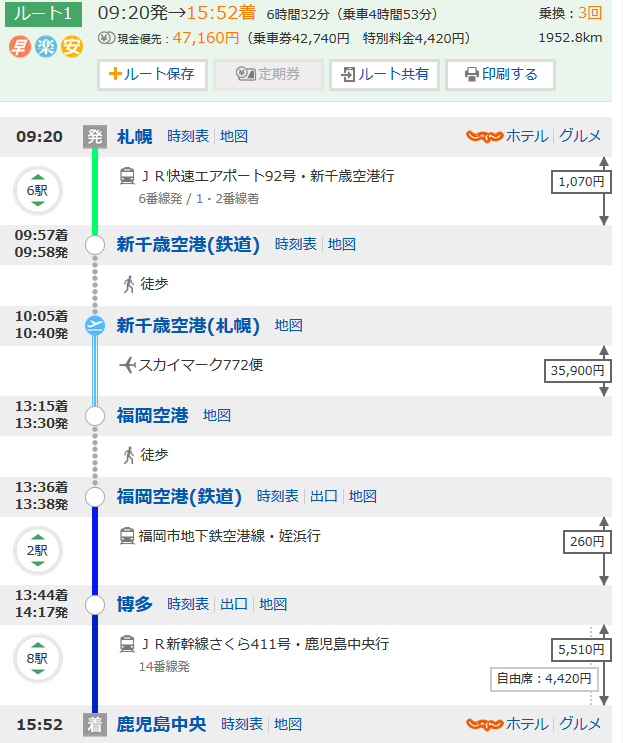This screenshot has width=623, height=743.
Task: Open the 札幌 station link
Action: [x=135, y=136]
